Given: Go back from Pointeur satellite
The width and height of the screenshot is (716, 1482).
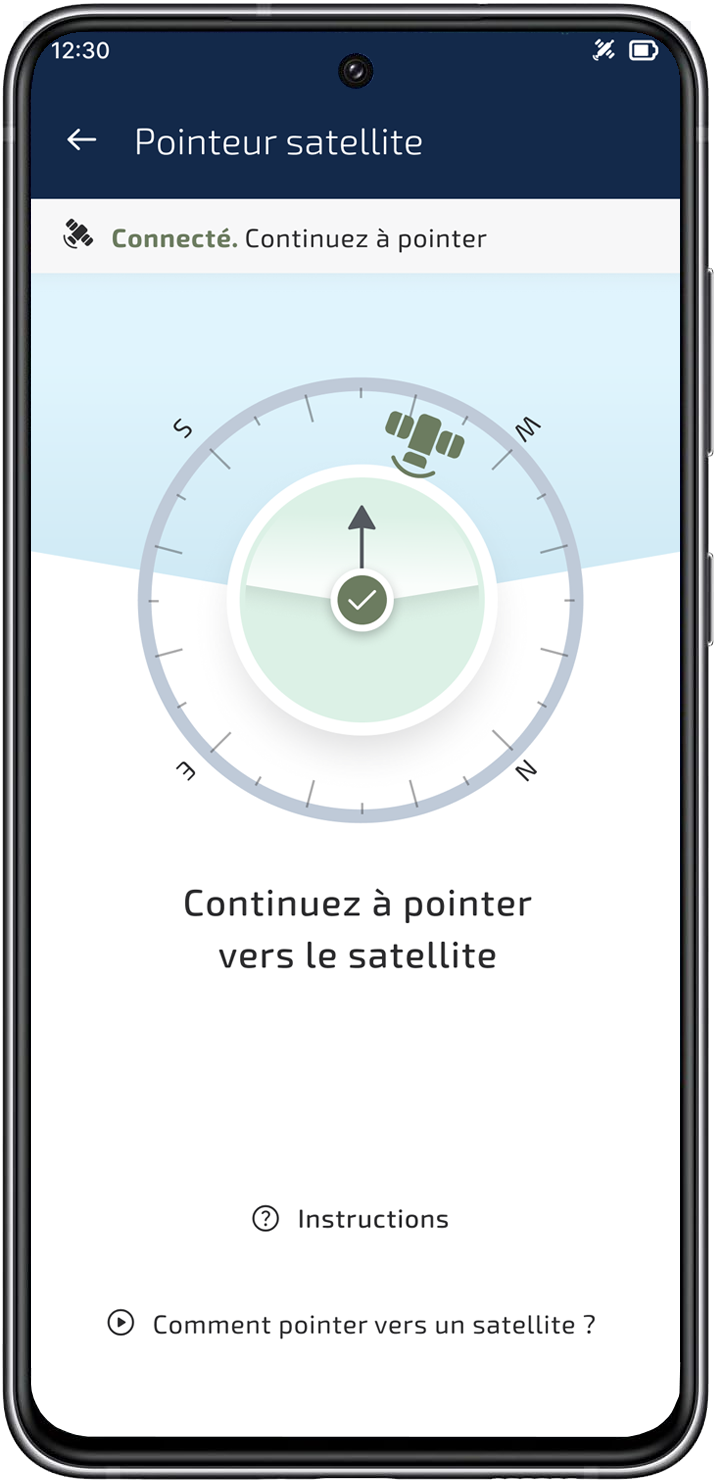Looking at the screenshot, I should coord(81,141).
